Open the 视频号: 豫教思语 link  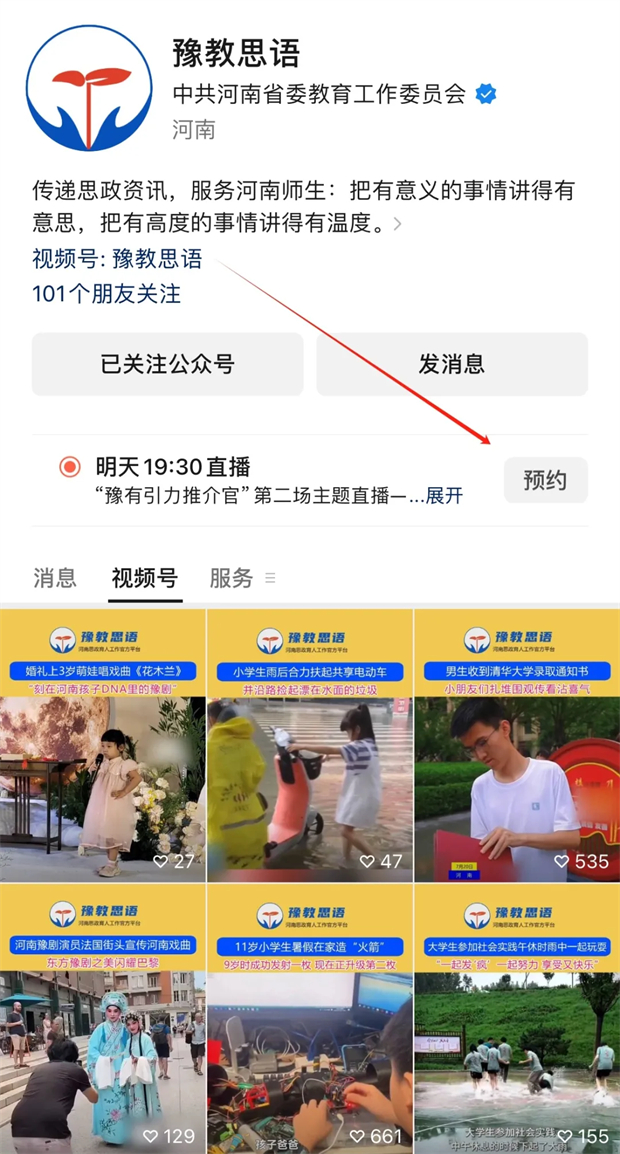[x=117, y=259]
